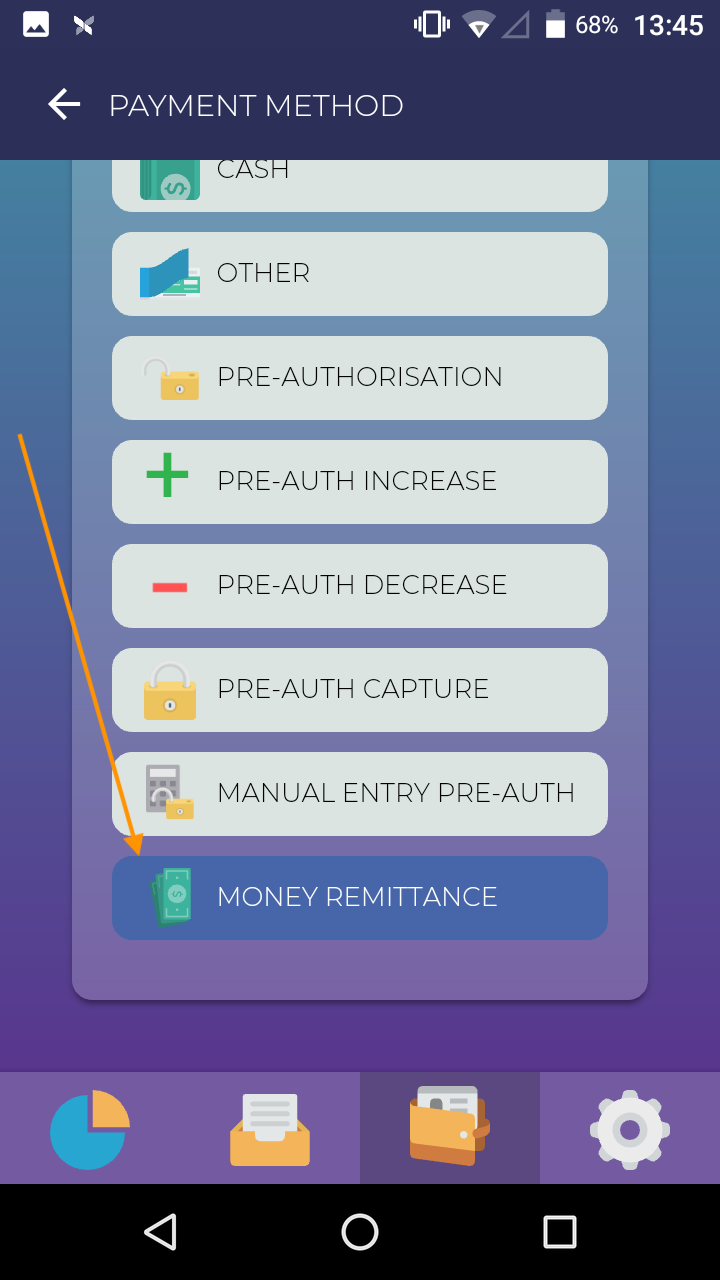The height and width of the screenshot is (1280, 720).
Task: Open Pre-Auth Capture option
Action: pyautogui.click(x=359, y=689)
